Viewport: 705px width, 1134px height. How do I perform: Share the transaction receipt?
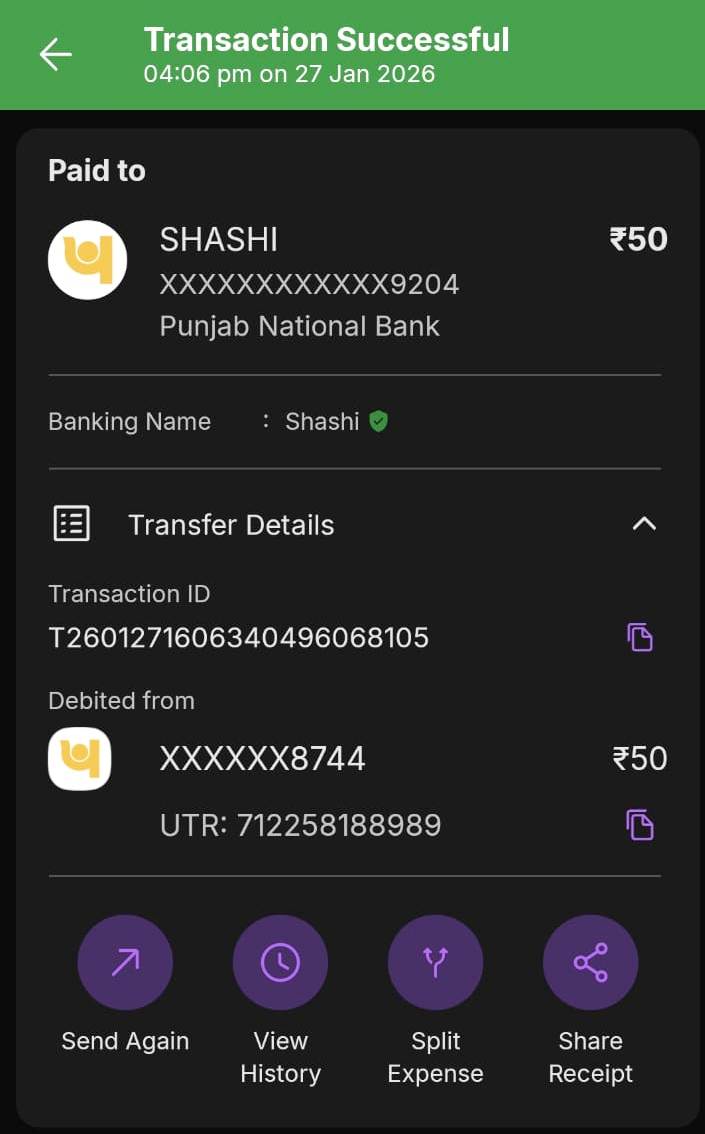click(590, 963)
